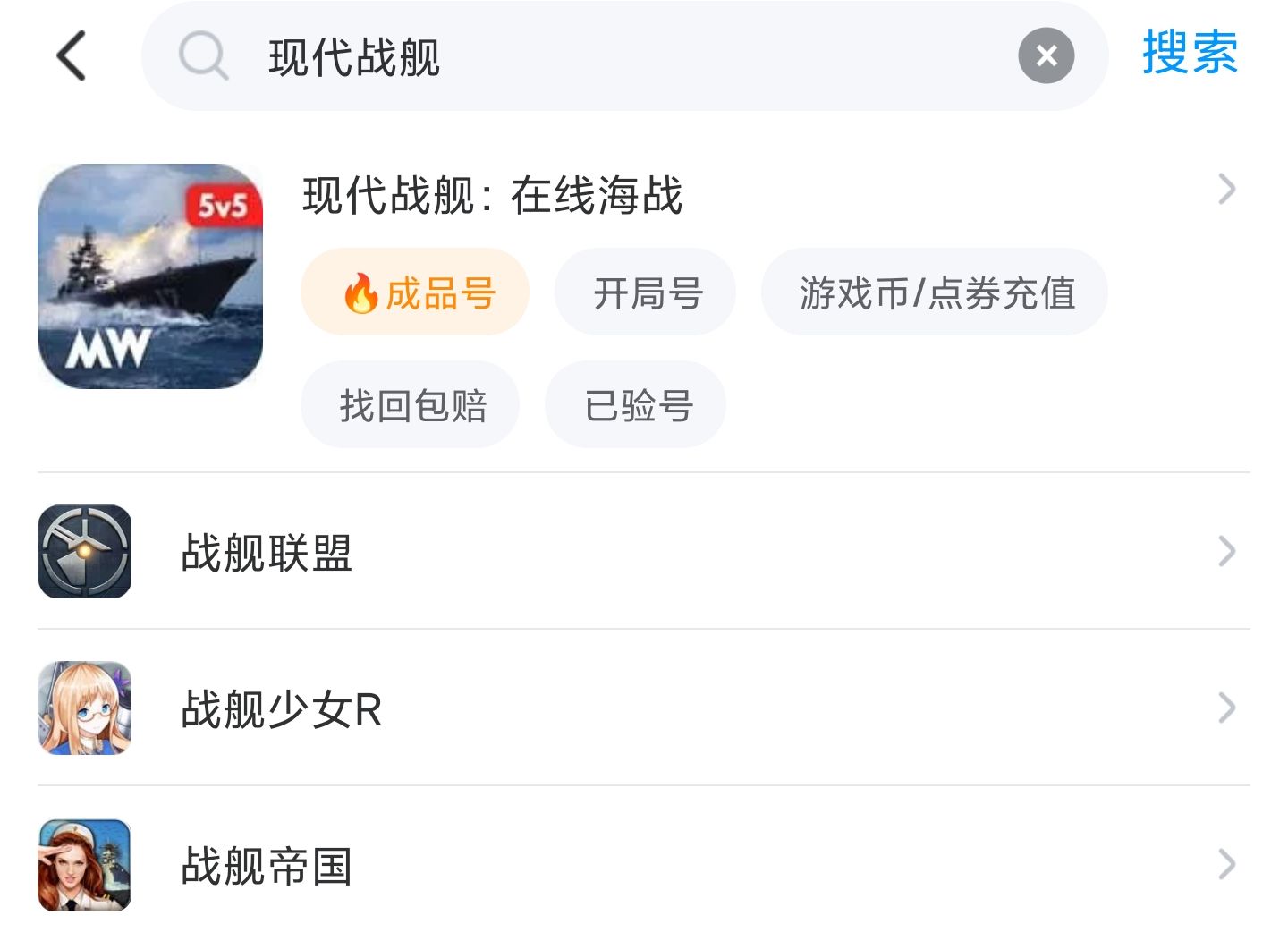Choose the 已验号 chip
The image size is (1288, 941).
pyautogui.click(x=636, y=405)
